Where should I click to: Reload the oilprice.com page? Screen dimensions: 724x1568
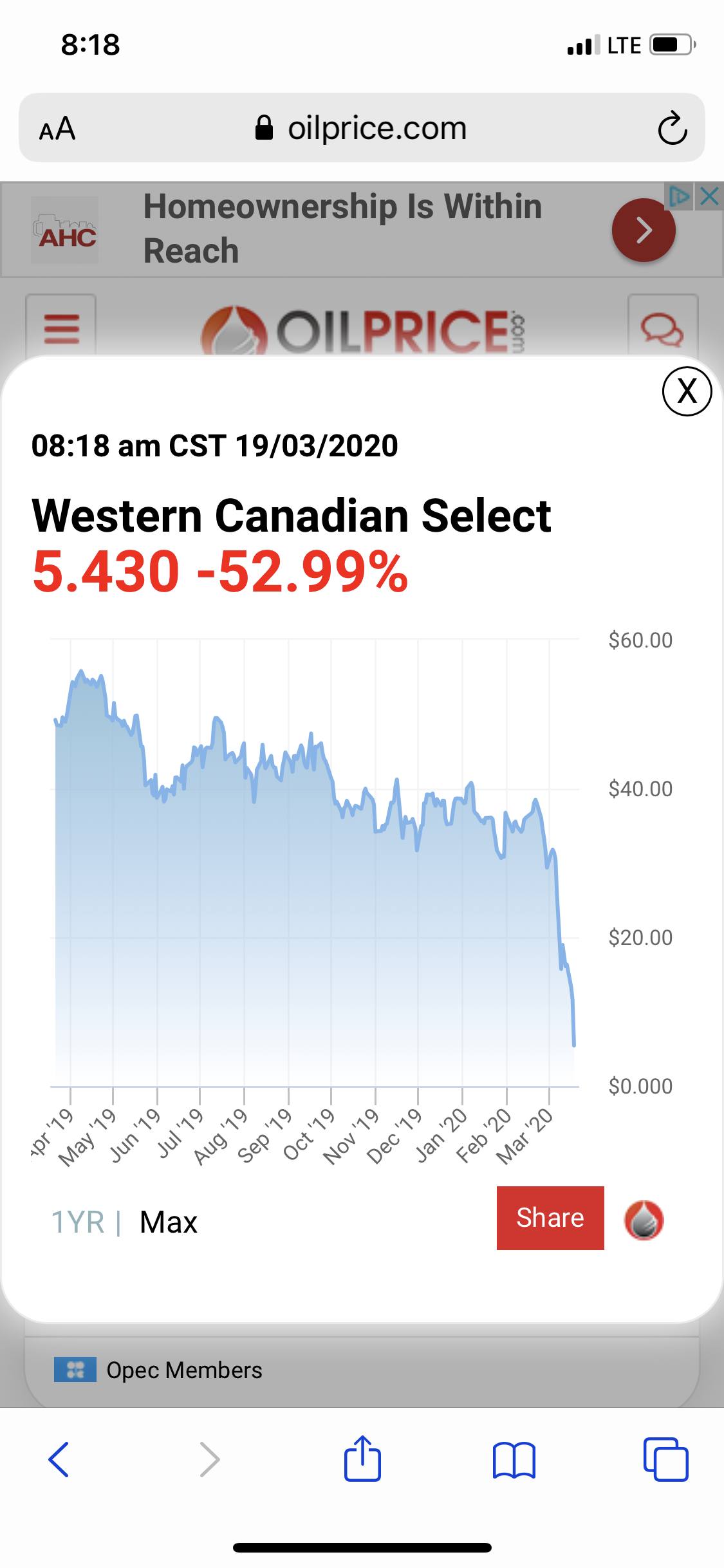[672, 127]
